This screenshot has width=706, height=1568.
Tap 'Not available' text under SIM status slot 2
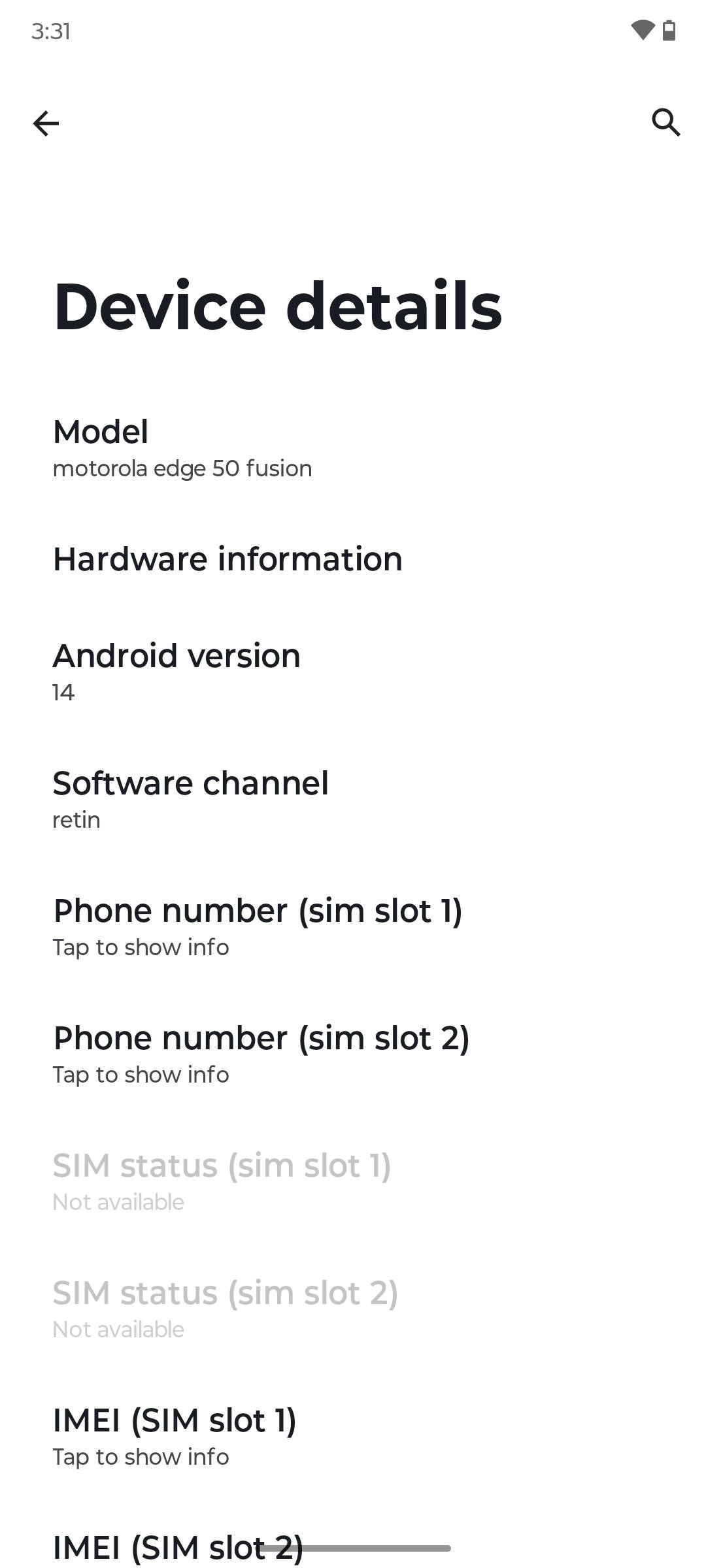[x=118, y=1329]
